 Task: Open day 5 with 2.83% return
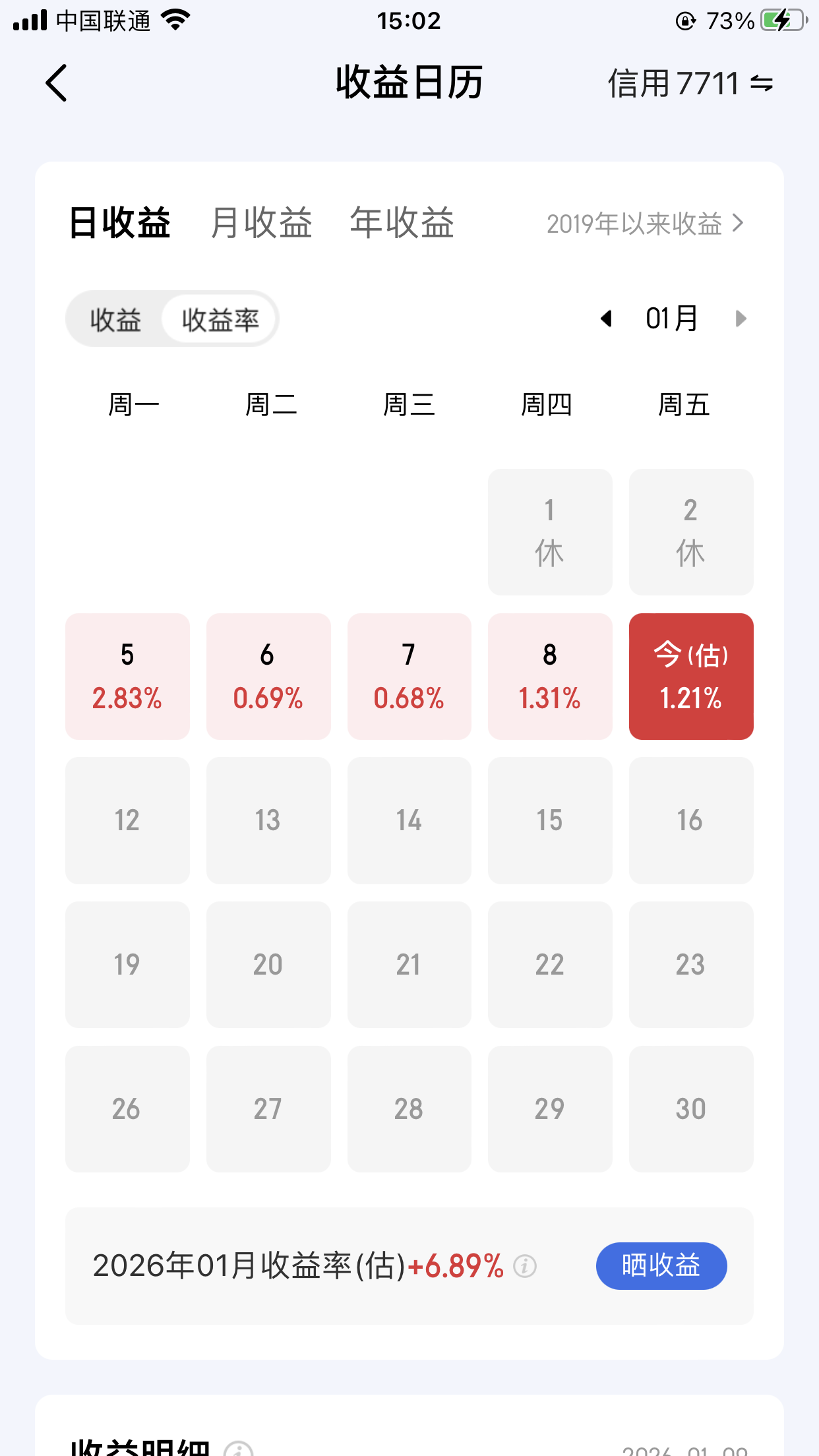(x=127, y=677)
